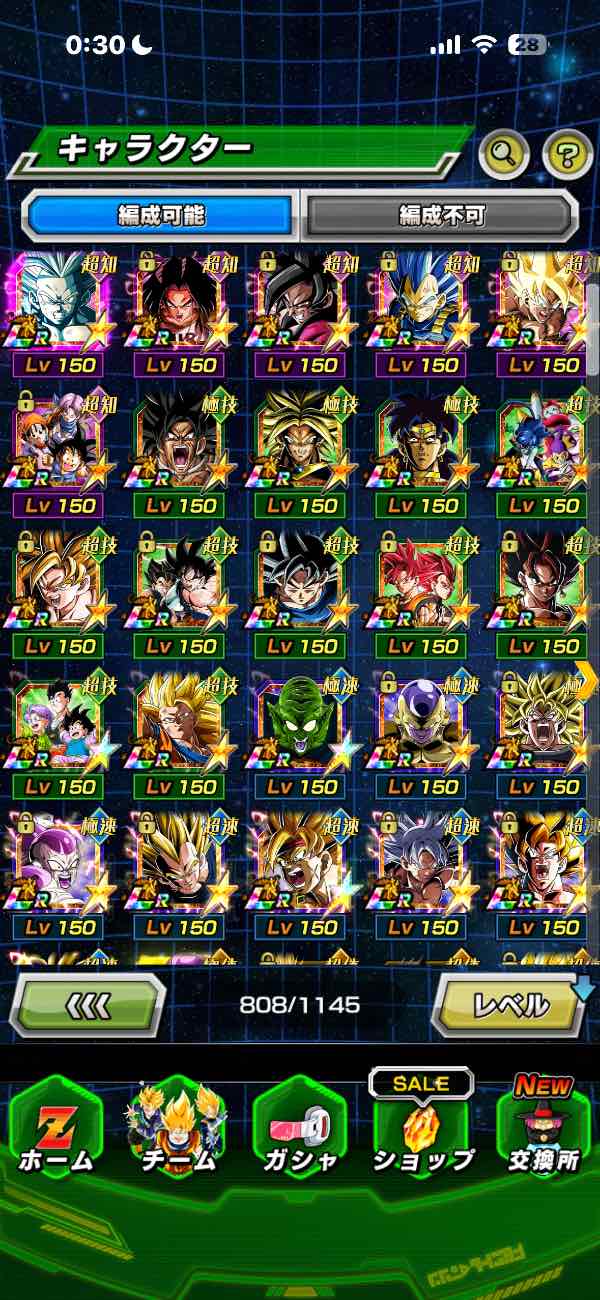This screenshot has width=600, height=1300.
Task: Open the question mark help
Action: click(x=567, y=153)
